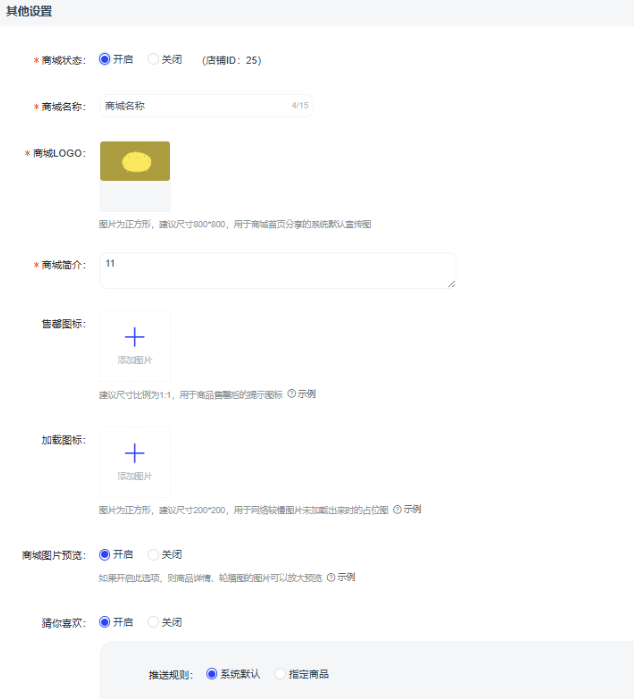Select 关闭 for 商城状态
Image resolution: width=634 pixels, height=699 pixels.
point(153,59)
